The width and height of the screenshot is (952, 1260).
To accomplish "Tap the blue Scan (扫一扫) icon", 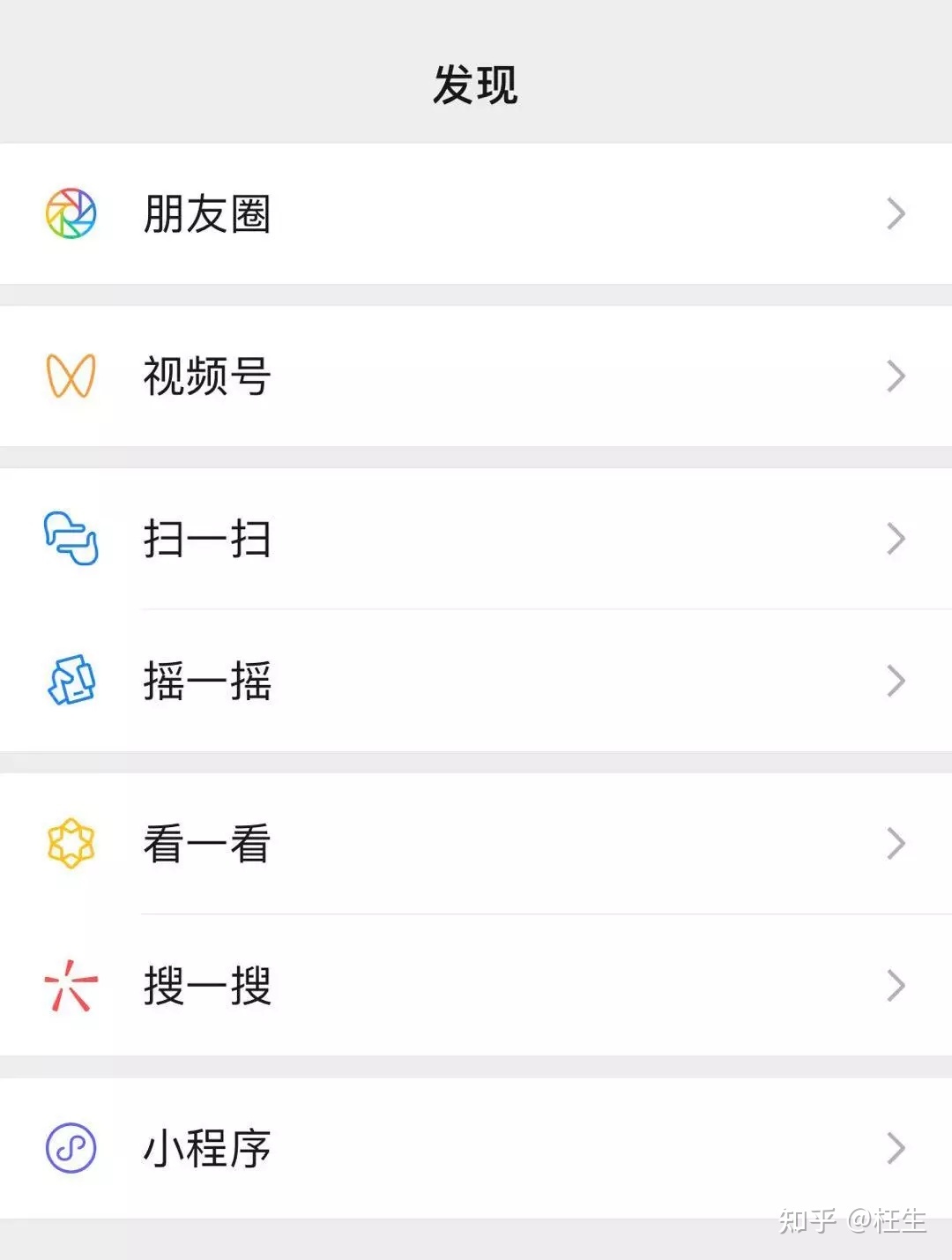I will click(x=71, y=538).
